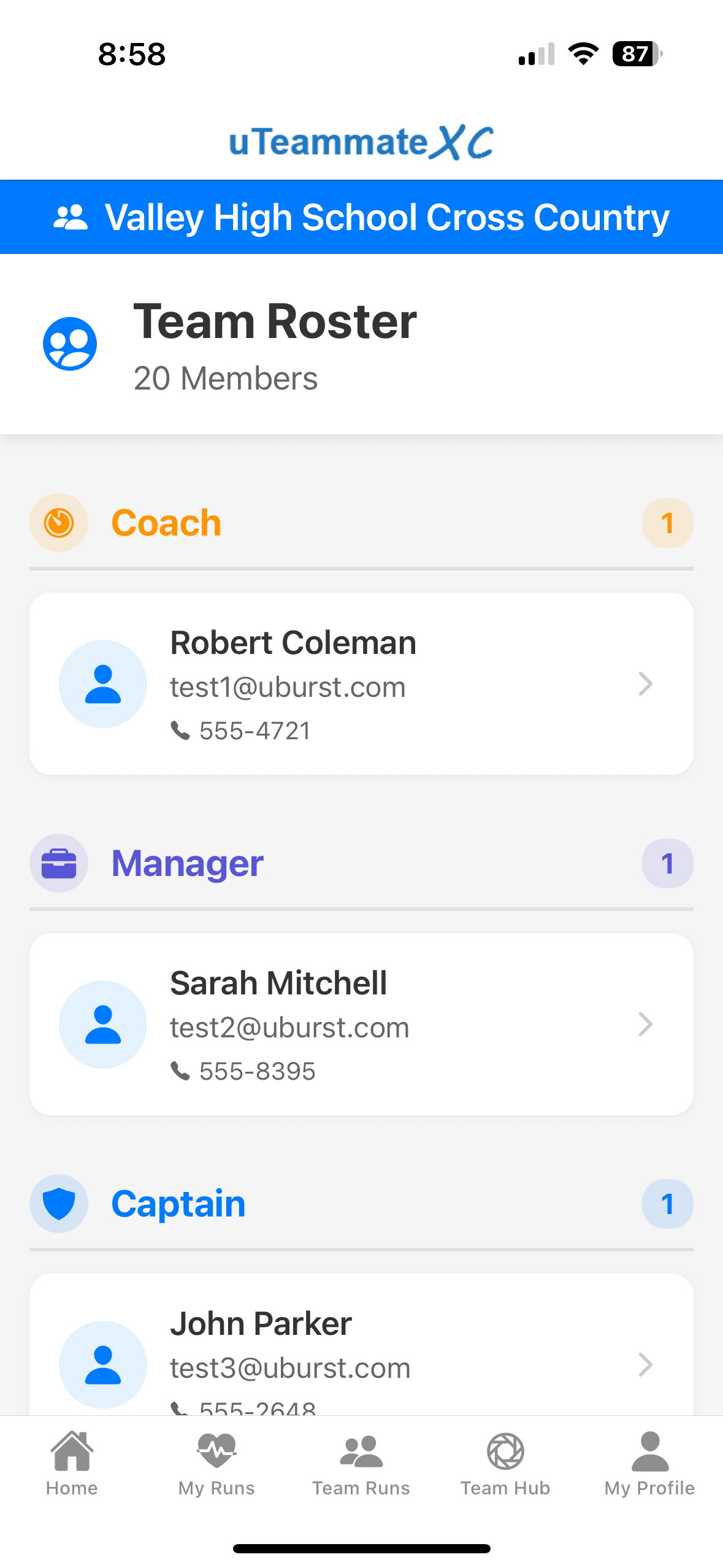Switch to the Team Hub tab

pos(505,1463)
